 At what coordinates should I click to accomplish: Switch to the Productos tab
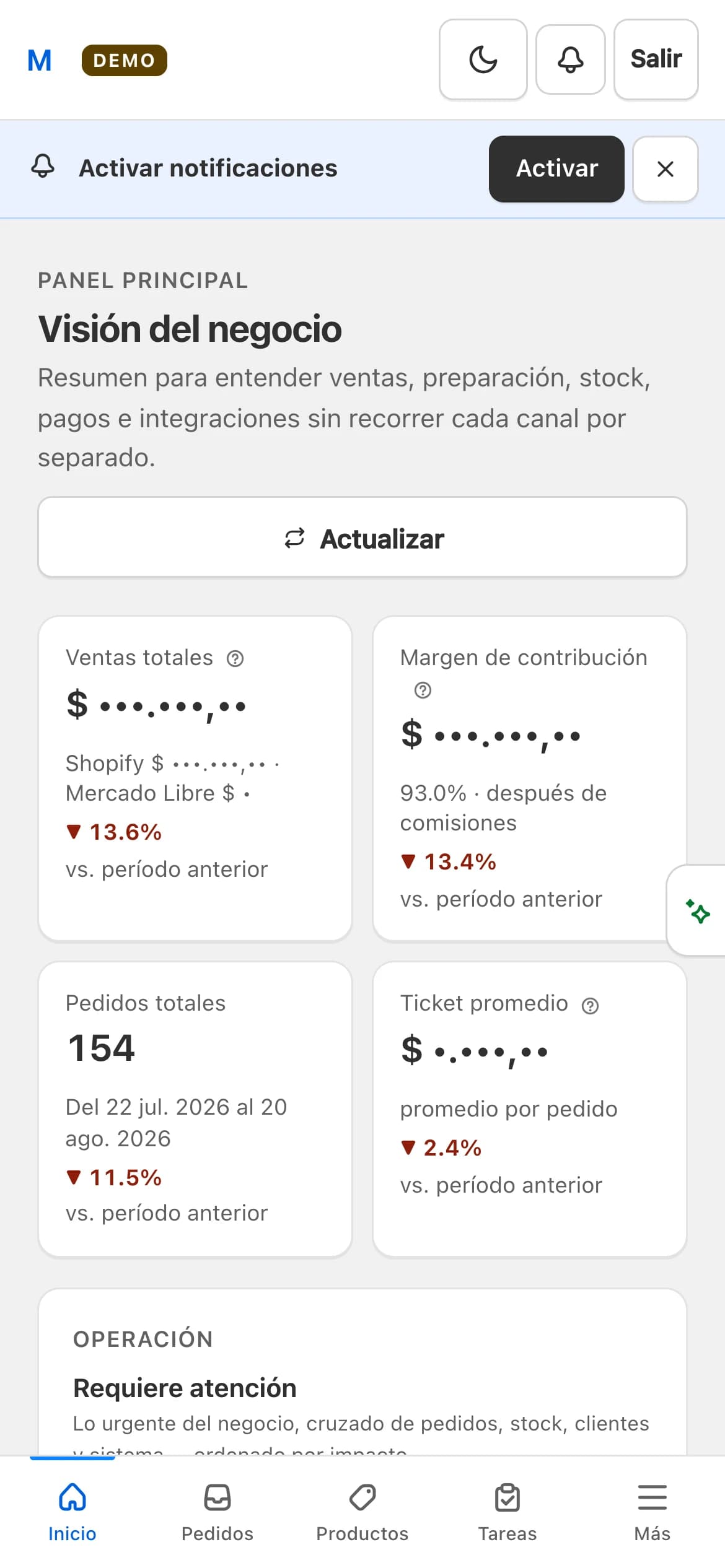[362, 1512]
